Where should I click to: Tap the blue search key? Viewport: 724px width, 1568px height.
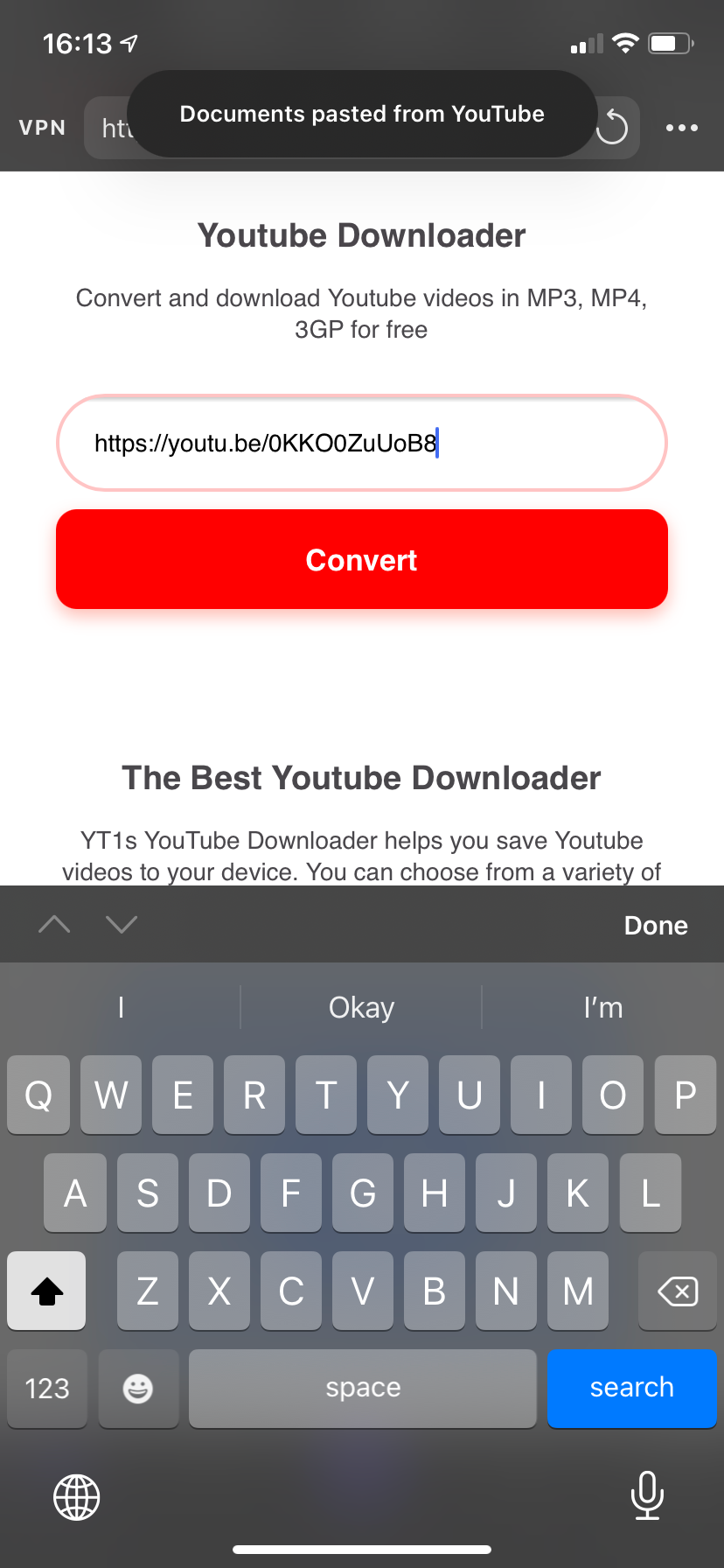(x=631, y=1388)
